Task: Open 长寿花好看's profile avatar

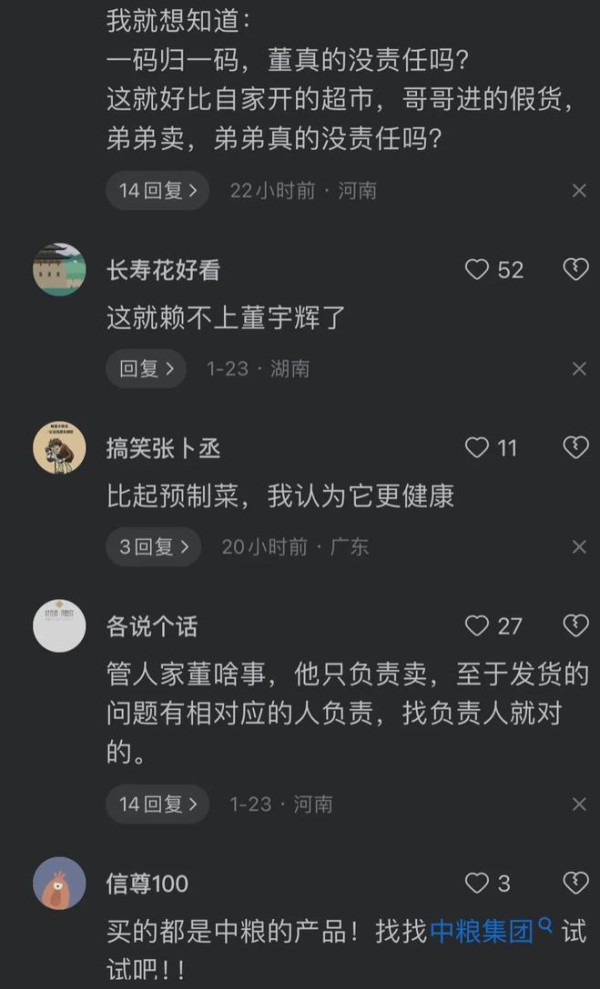Action: point(59,270)
